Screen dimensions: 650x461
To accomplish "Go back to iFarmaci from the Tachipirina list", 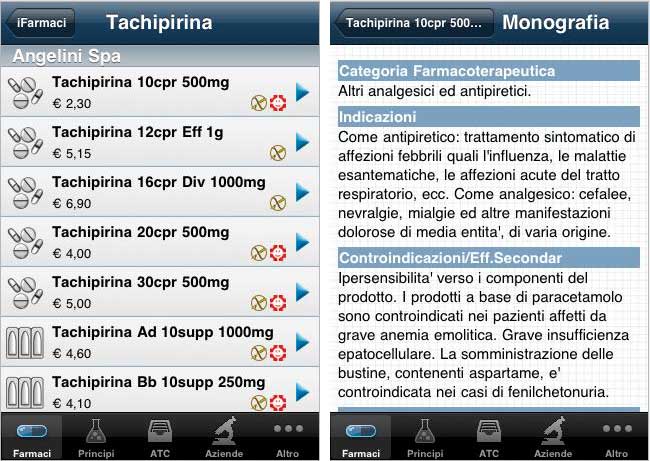I will [37, 23].
